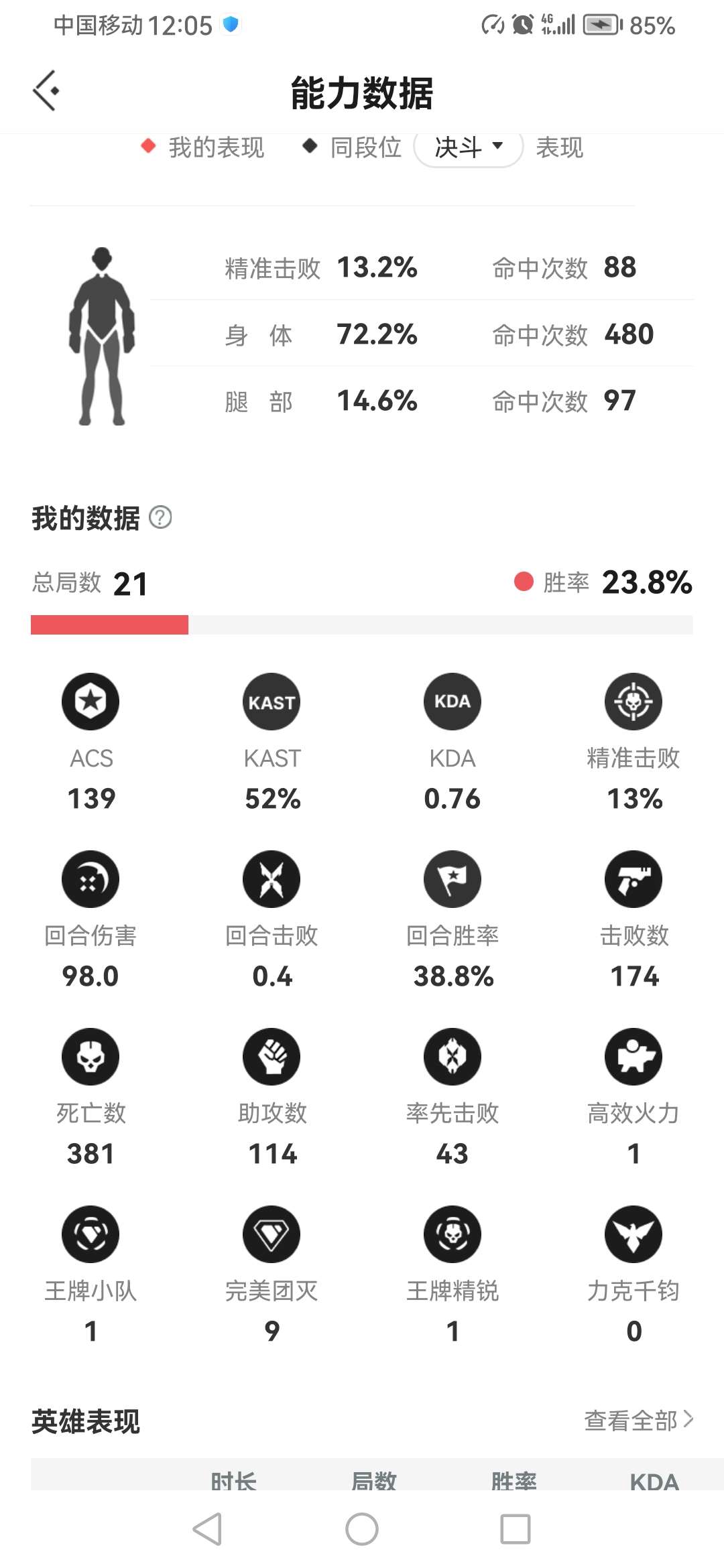This screenshot has width=724, height=1568.
Task: Go back from 能力数据 page
Action: point(46,90)
